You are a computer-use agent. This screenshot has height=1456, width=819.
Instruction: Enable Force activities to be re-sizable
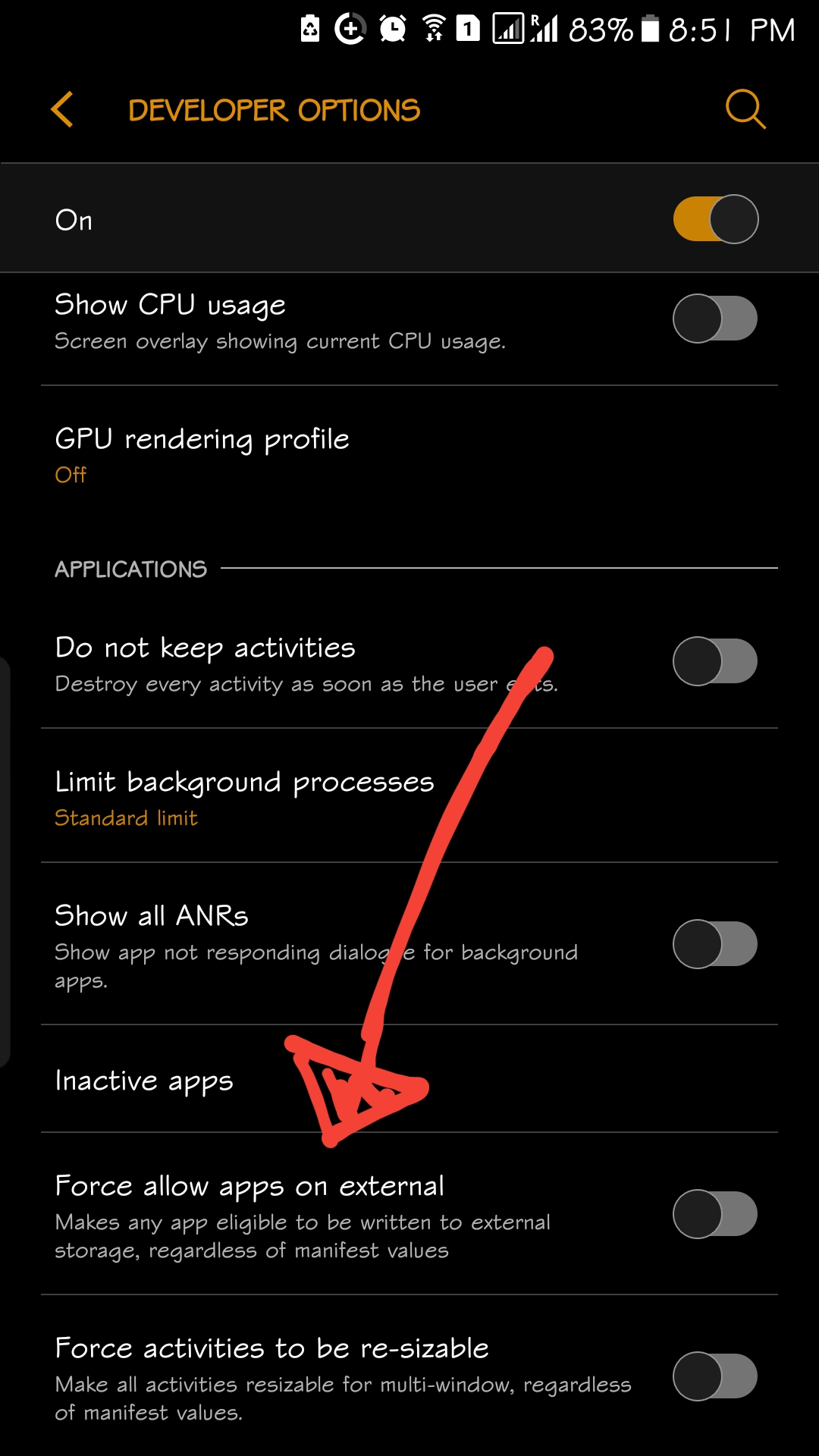point(715,1376)
